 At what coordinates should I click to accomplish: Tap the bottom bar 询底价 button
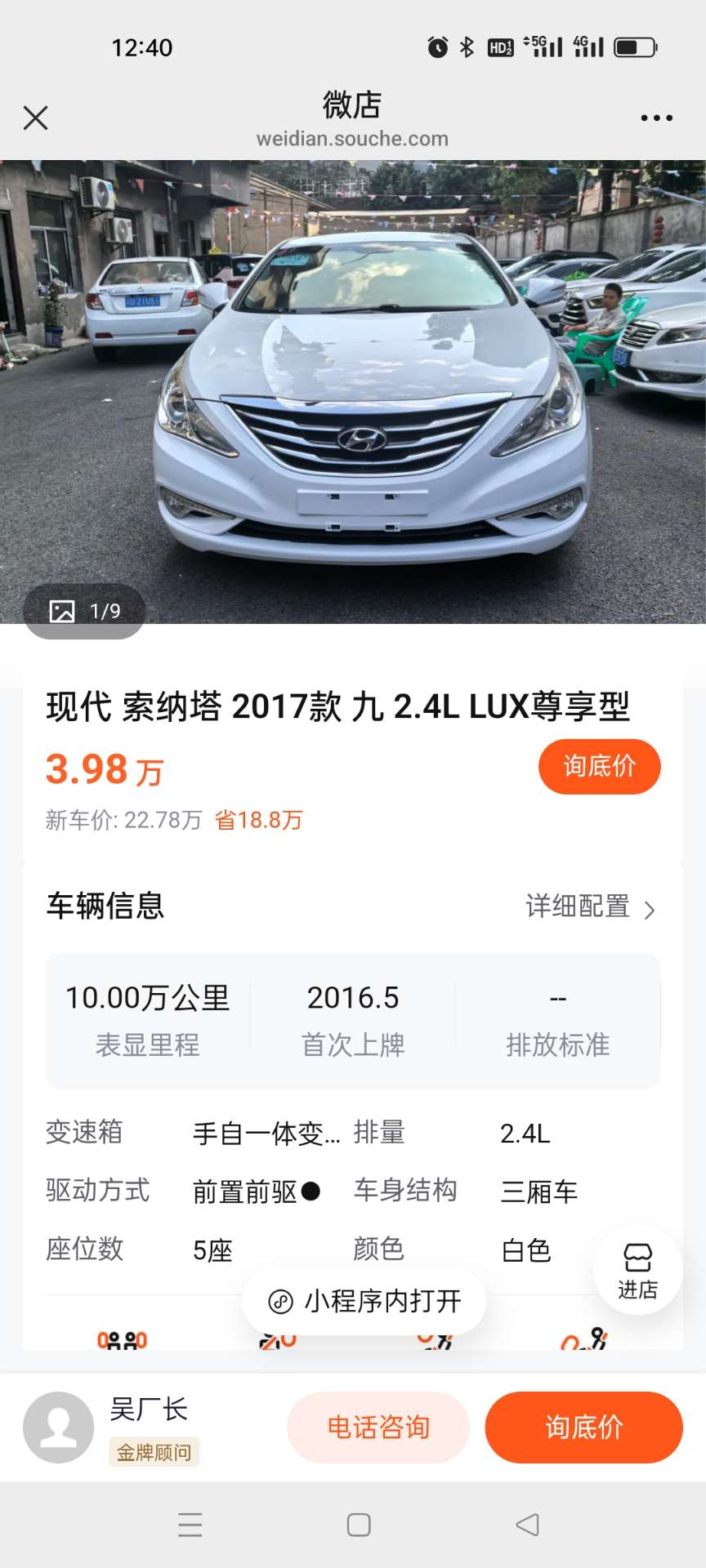pos(583,1427)
